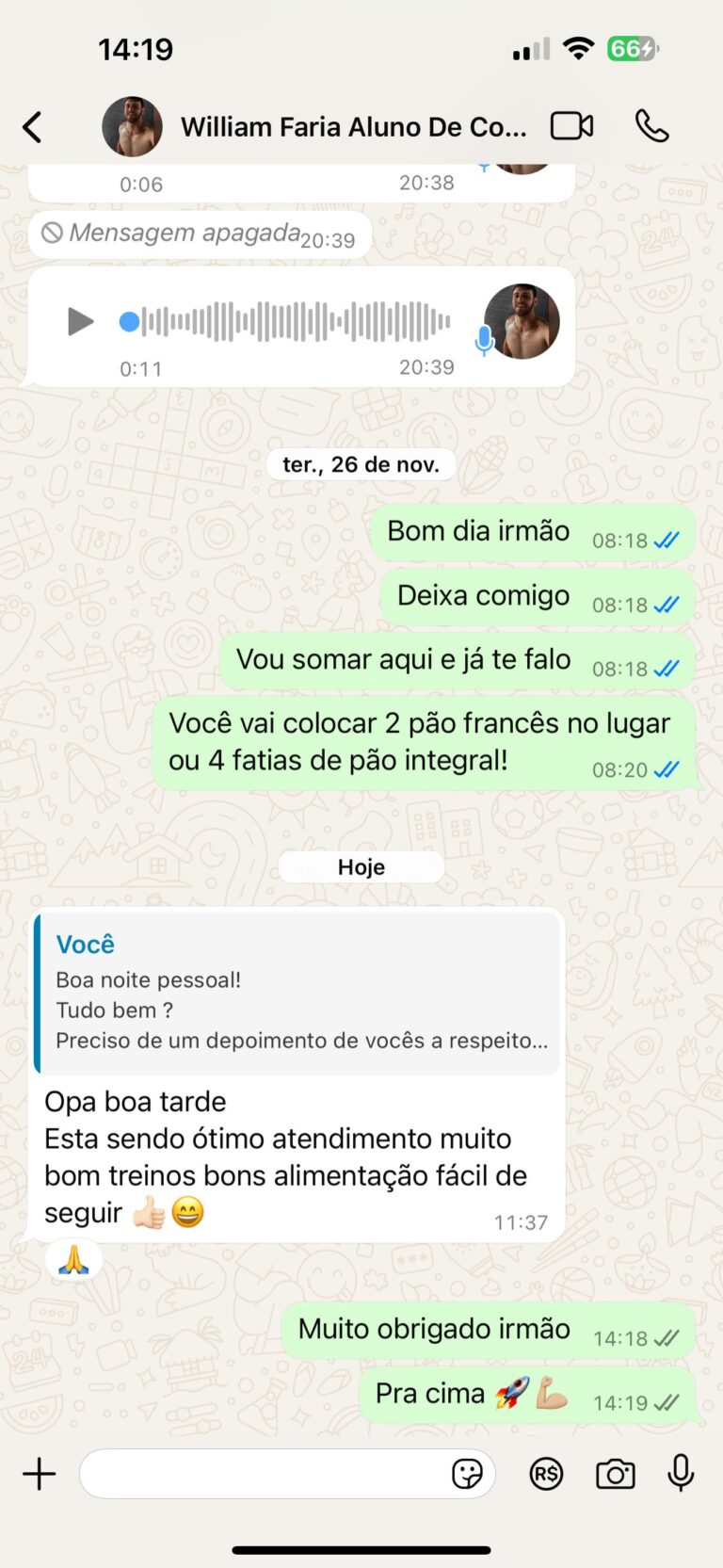Tap the microphone to record audio
The image size is (723, 1568).
(681, 1474)
